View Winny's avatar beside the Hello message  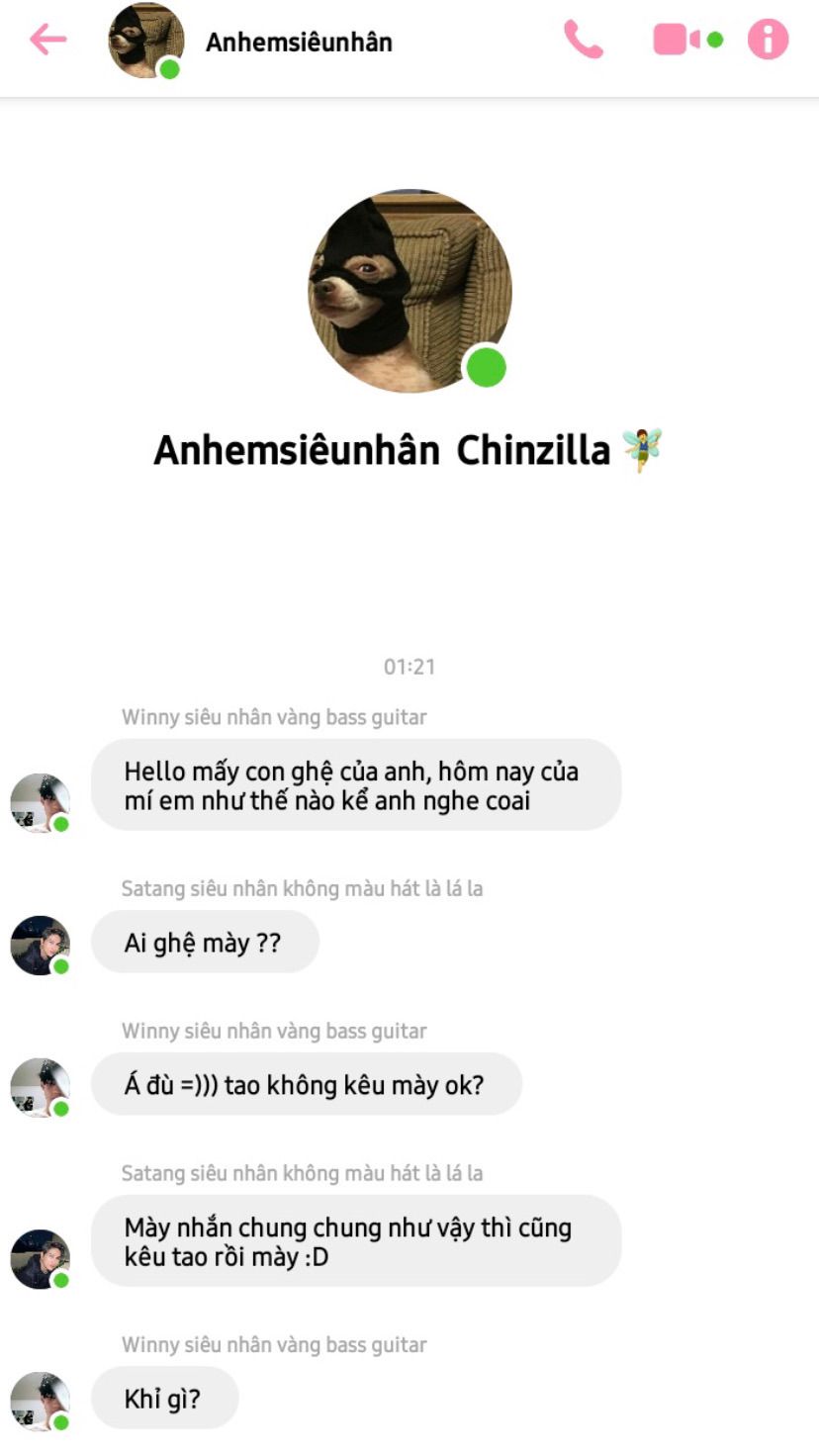tap(40, 803)
